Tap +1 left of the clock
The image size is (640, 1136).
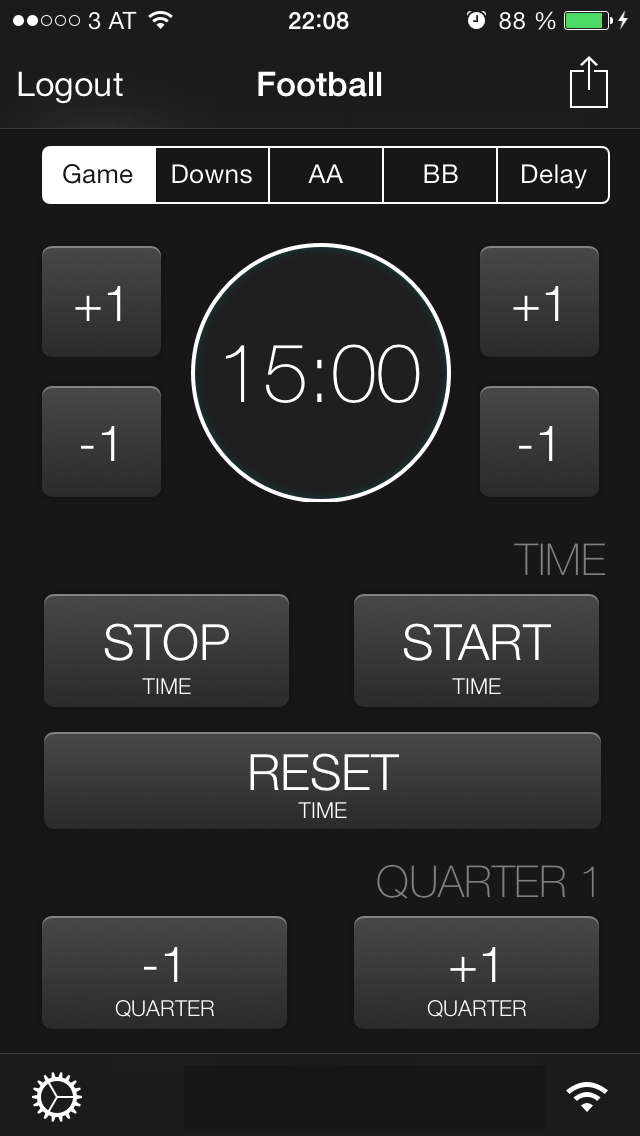point(101,302)
